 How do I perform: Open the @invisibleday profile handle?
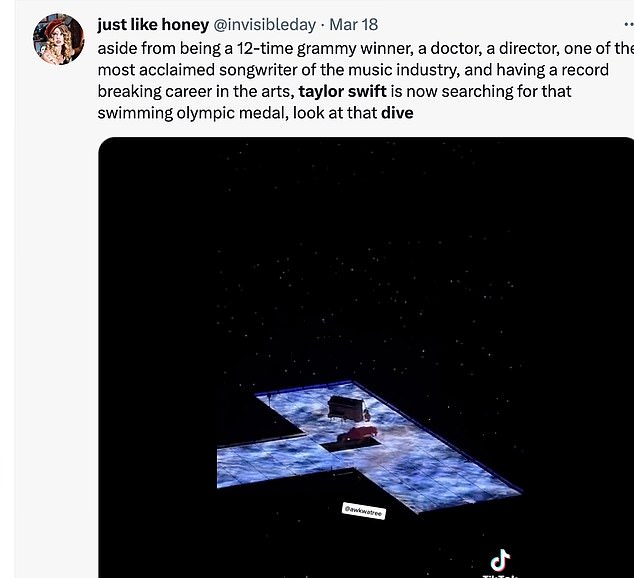263,25
